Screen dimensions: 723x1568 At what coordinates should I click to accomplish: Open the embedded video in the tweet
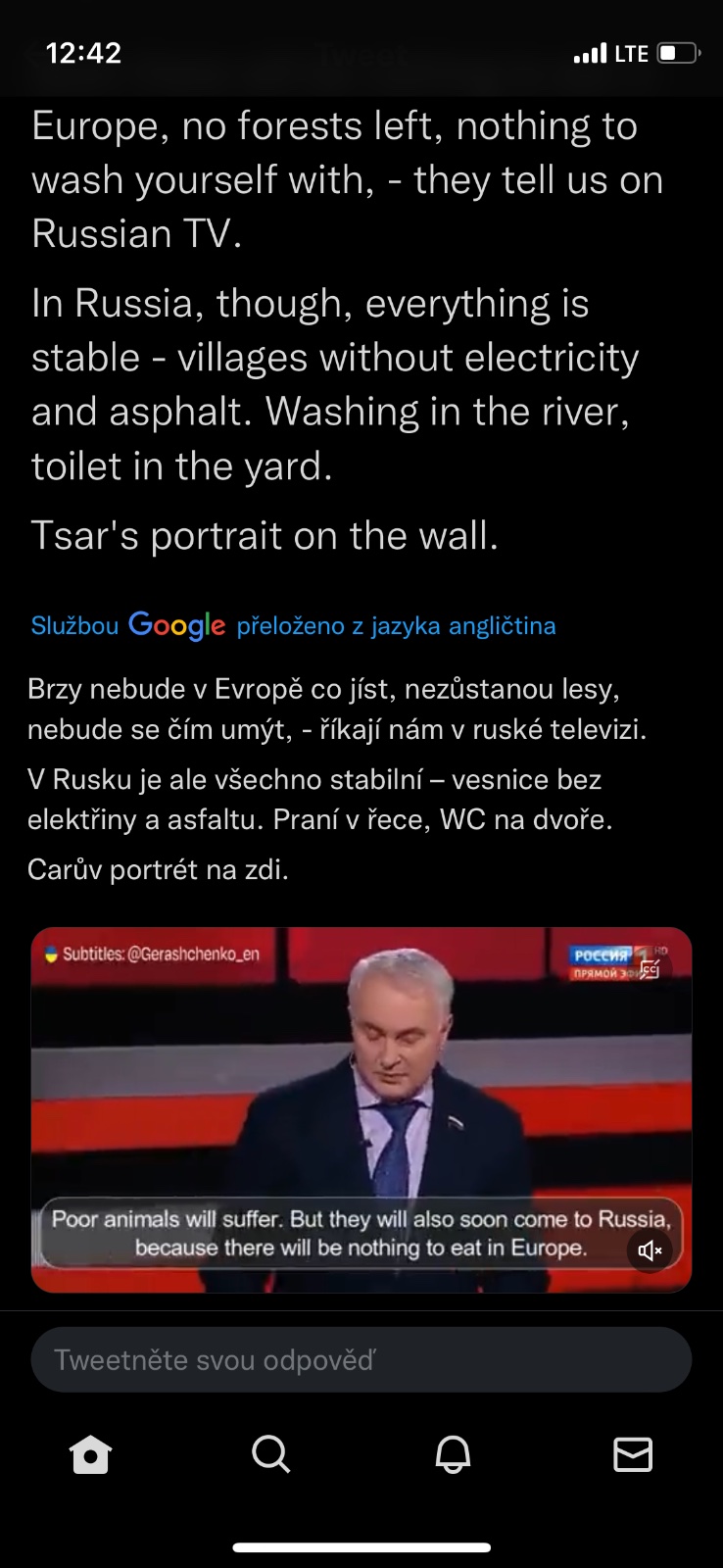coord(361,1078)
